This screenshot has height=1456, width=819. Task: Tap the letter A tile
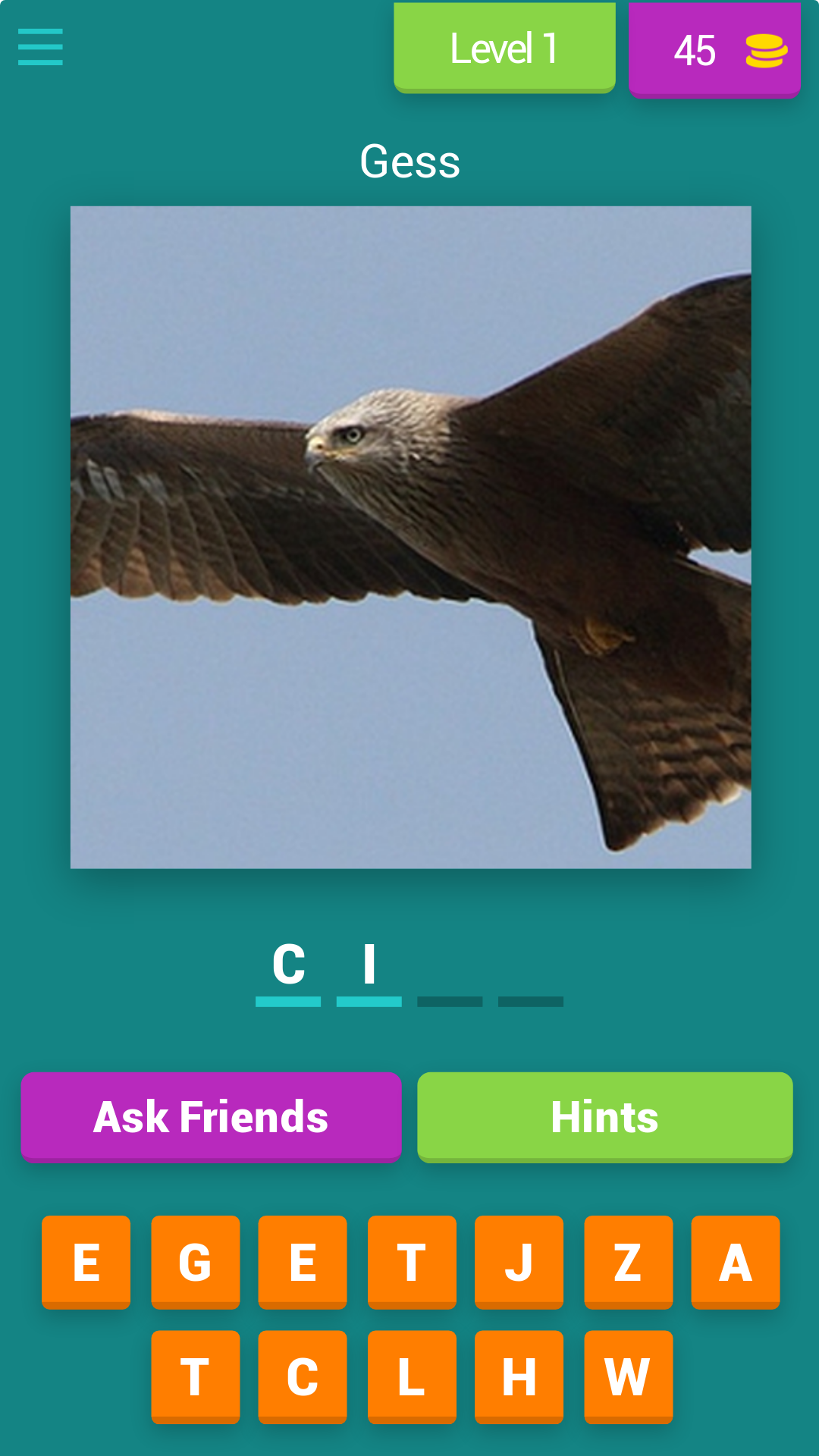[735, 1262]
